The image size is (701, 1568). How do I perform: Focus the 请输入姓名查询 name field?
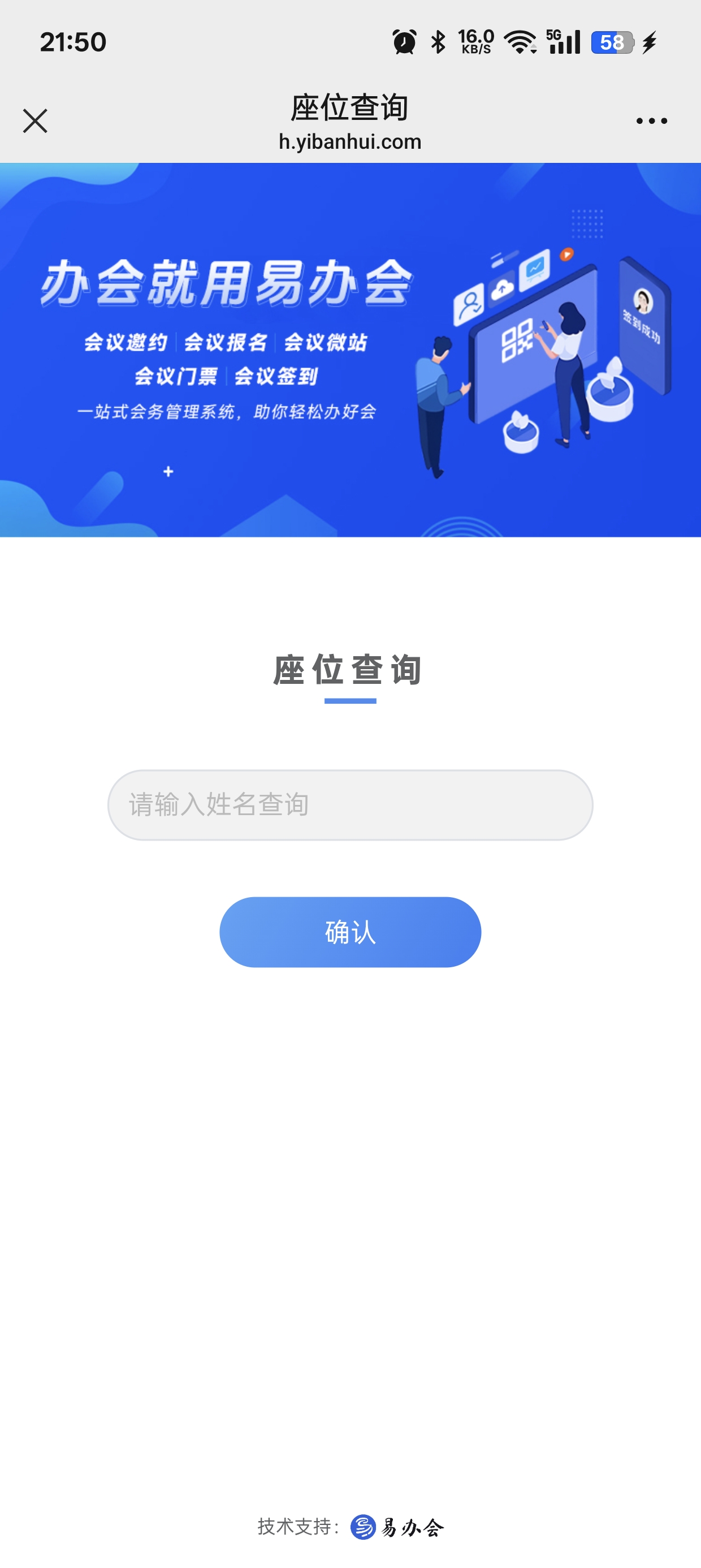click(x=350, y=805)
